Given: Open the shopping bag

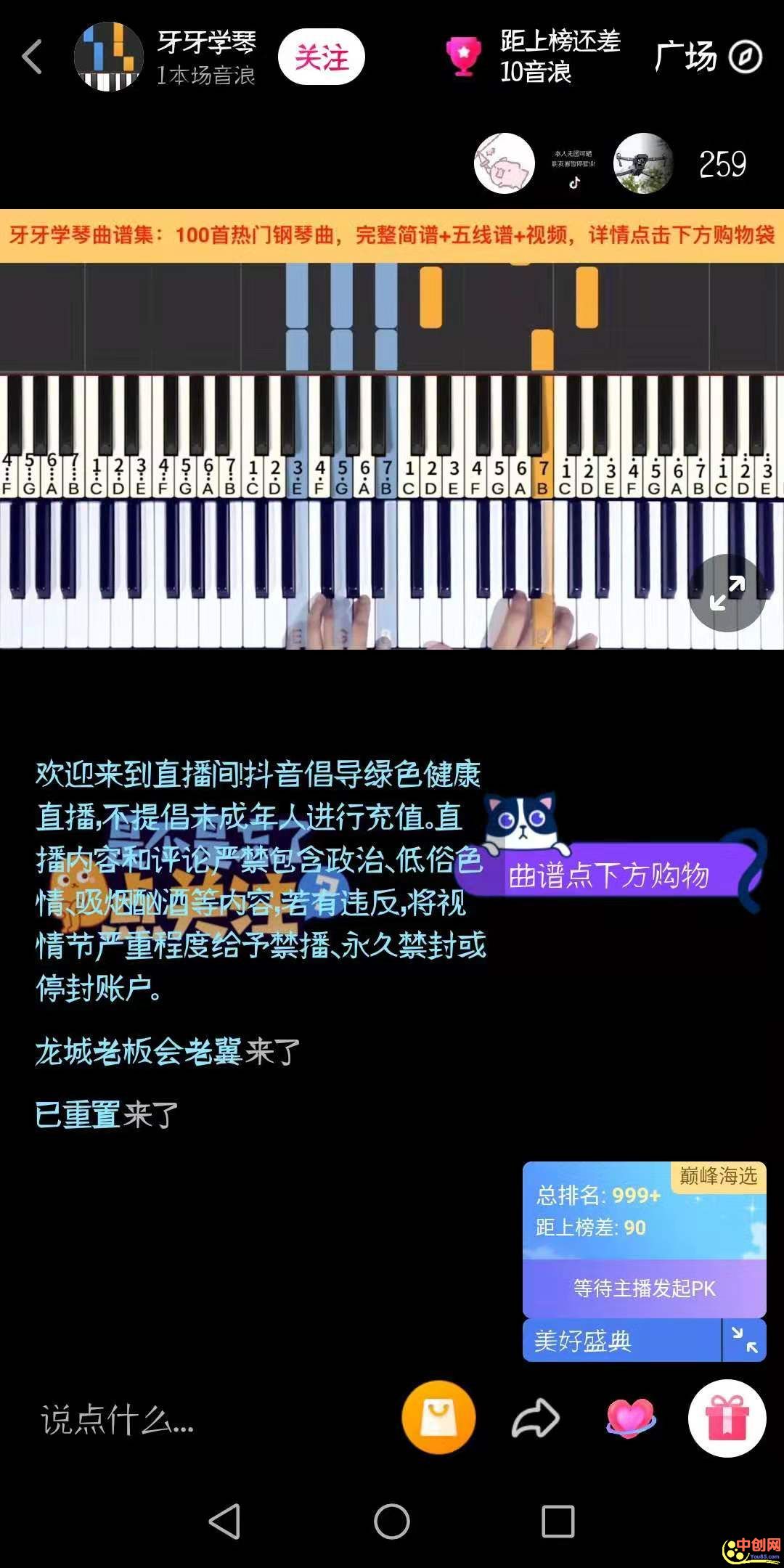Looking at the screenshot, I should coord(438,1417).
